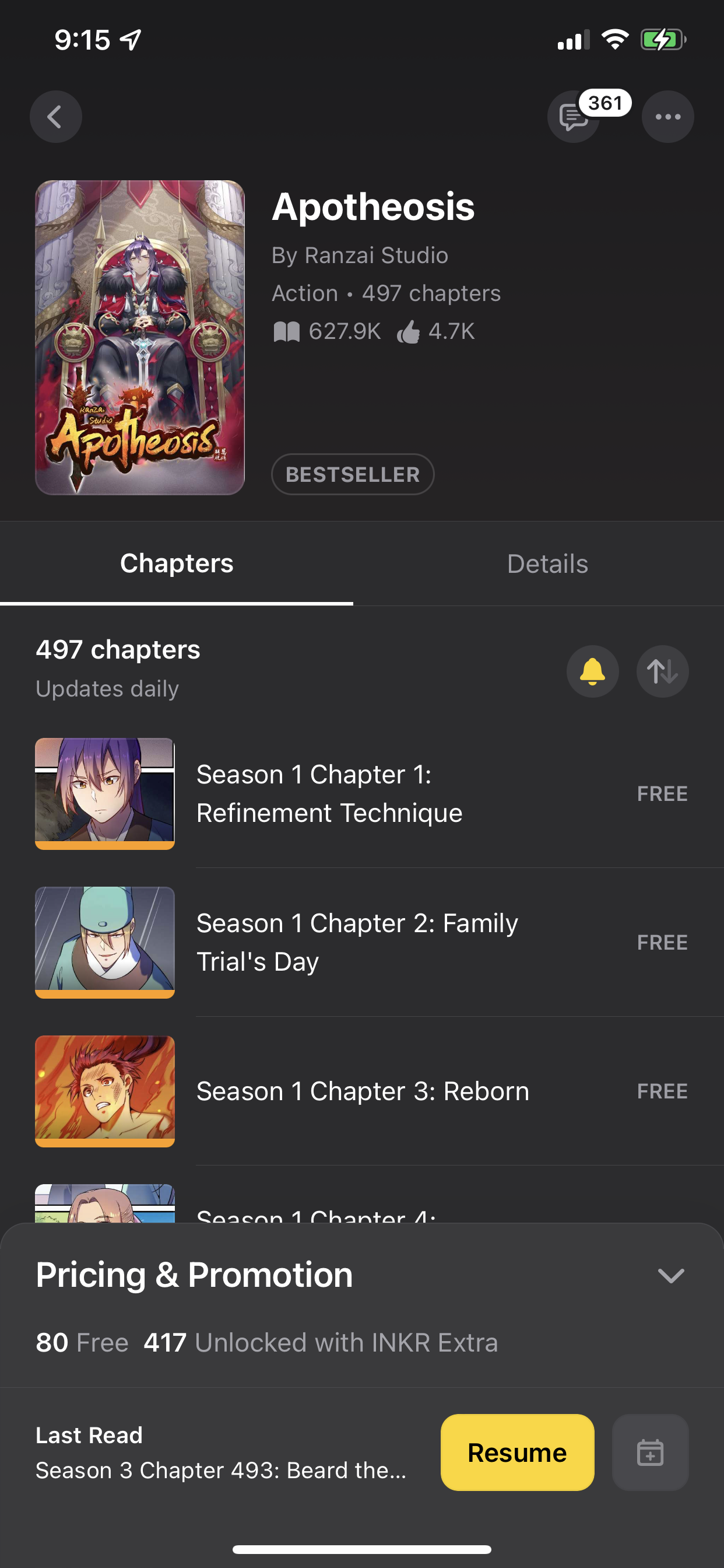Viewport: 724px width, 1568px height.
Task: Open the three-dot overflow menu
Action: pyautogui.click(x=667, y=117)
